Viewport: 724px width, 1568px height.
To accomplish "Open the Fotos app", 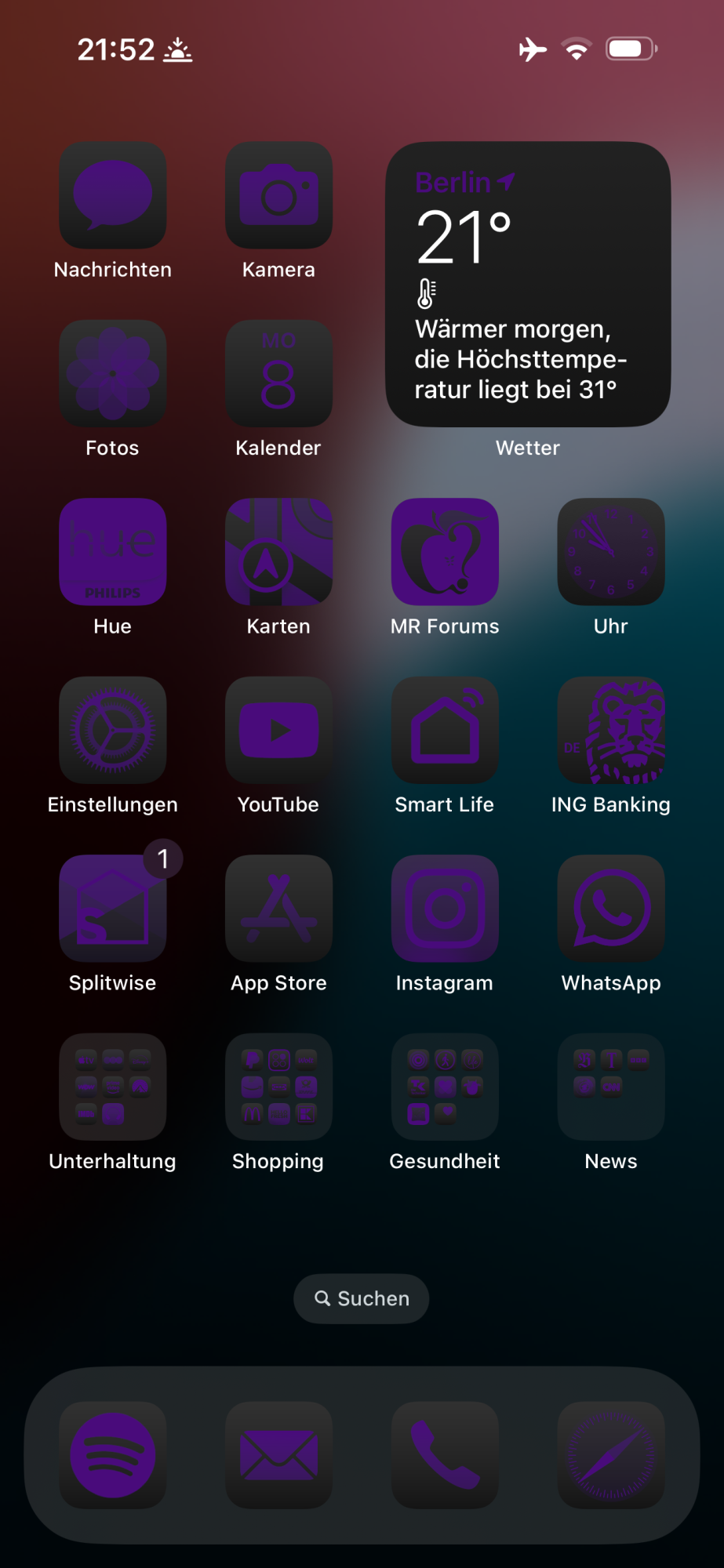I will click(x=112, y=373).
